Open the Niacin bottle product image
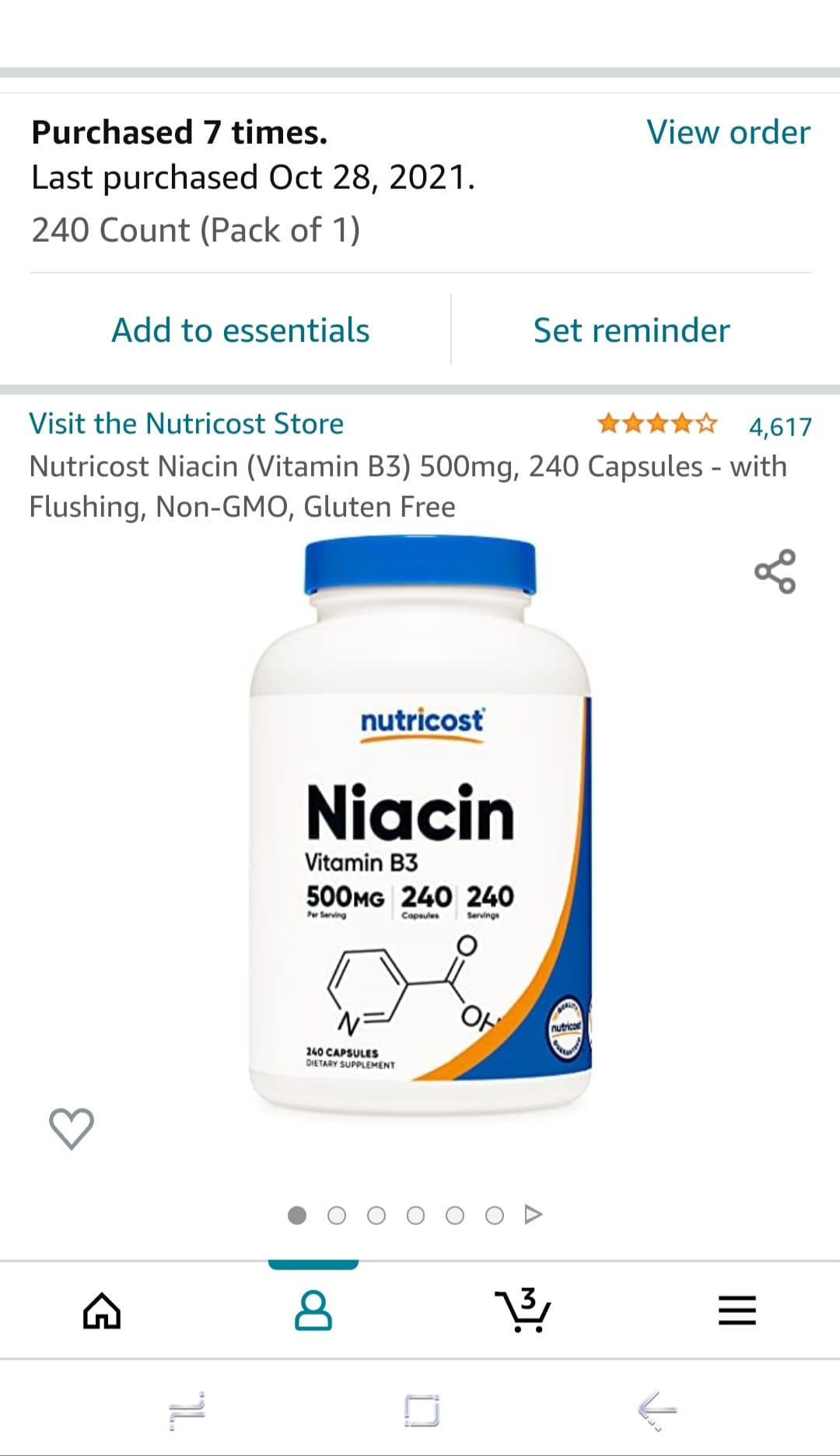Image resolution: width=840 pixels, height=1456 pixels. (420, 826)
